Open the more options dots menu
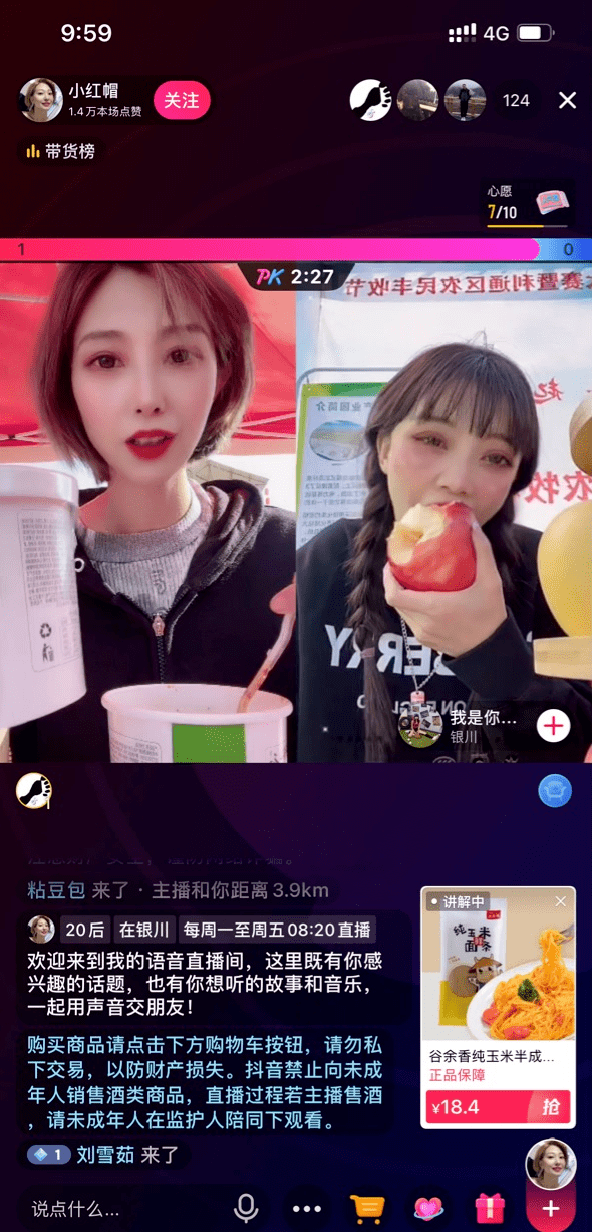Image resolution: width=592 pixels, height=1232 pixels. 307,1208
